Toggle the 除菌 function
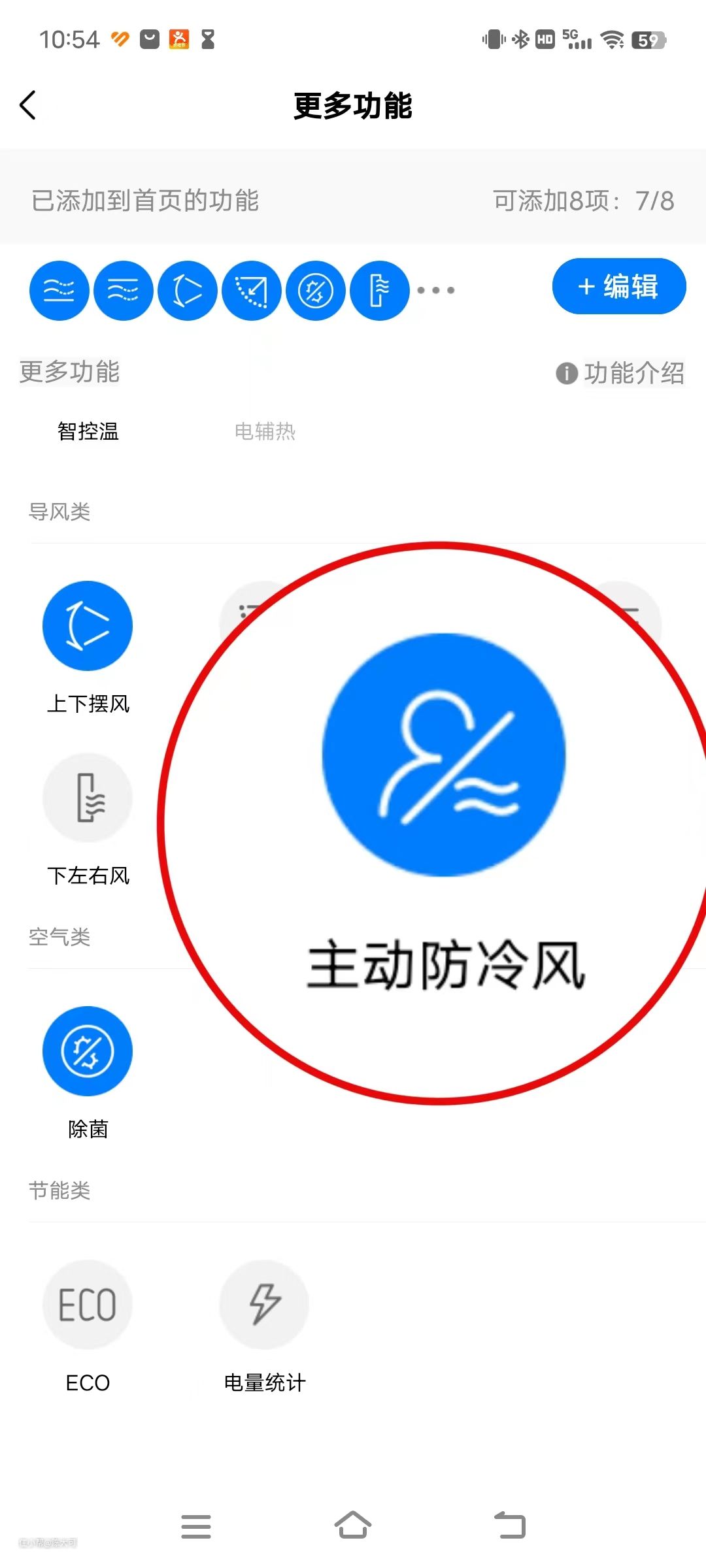The image size is (706, 1568). point(88,1051)
